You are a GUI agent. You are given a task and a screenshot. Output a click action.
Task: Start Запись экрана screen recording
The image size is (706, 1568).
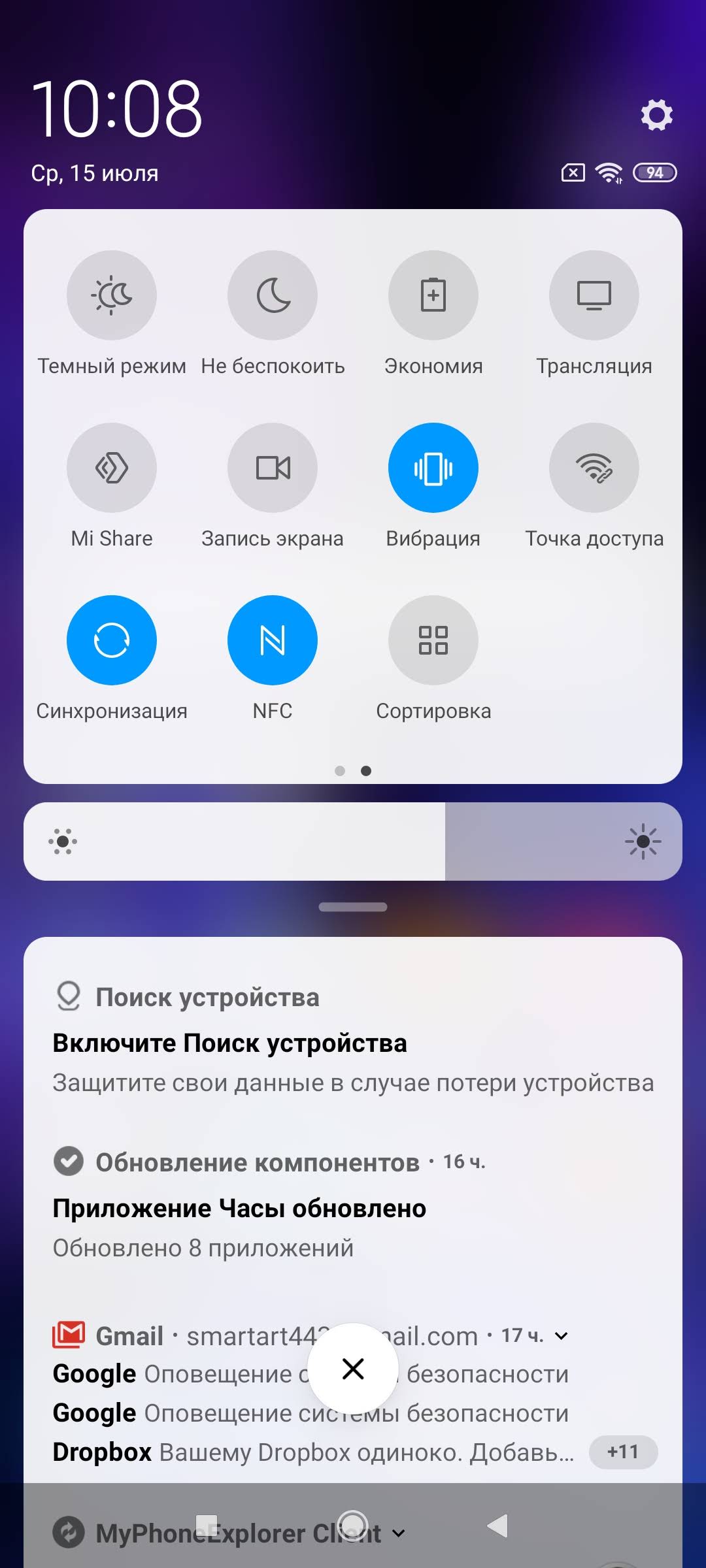273,468
